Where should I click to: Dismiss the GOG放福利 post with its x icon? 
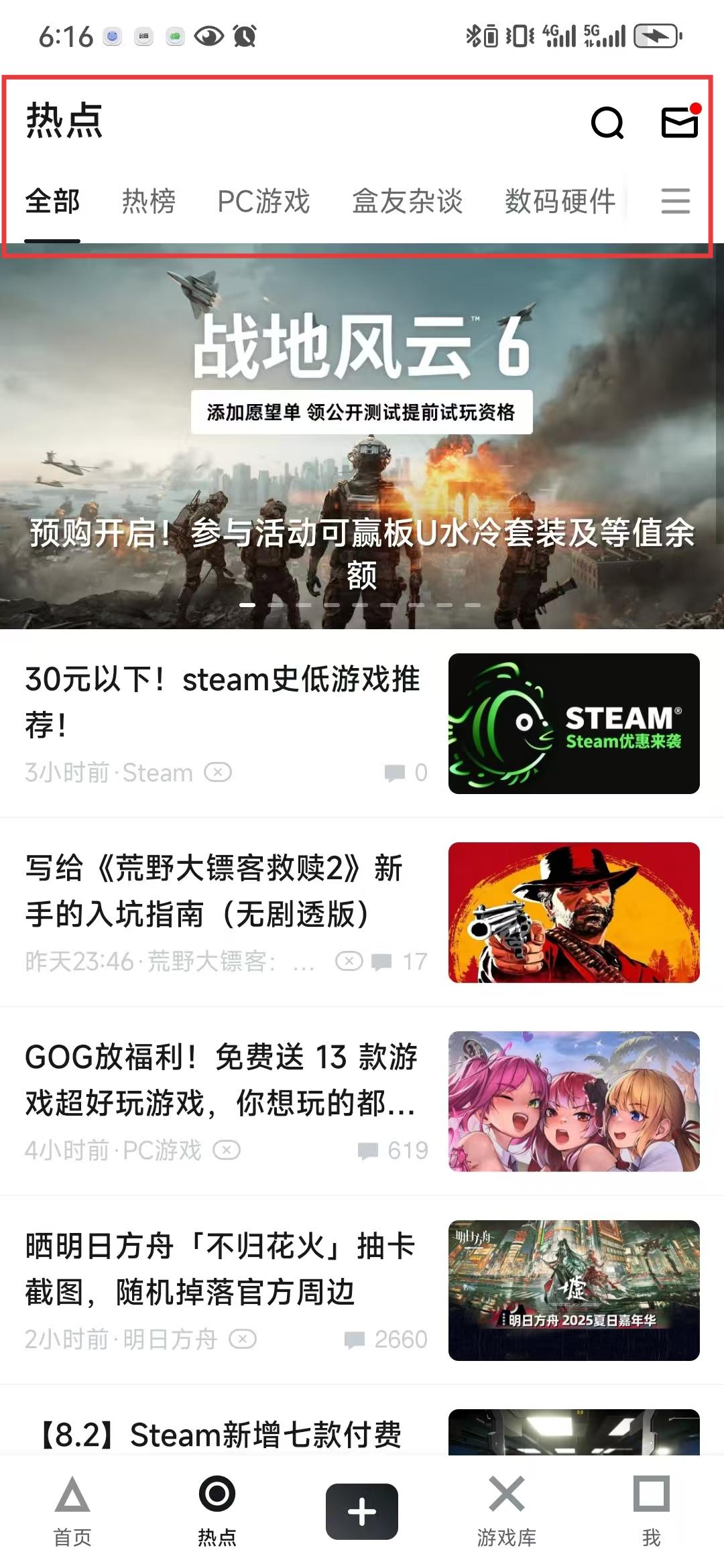point(227,1150)
